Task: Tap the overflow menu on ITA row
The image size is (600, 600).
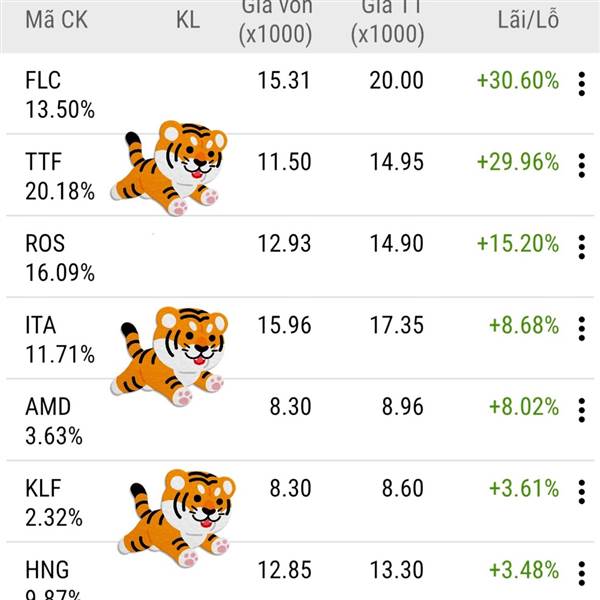Action: 582,328
